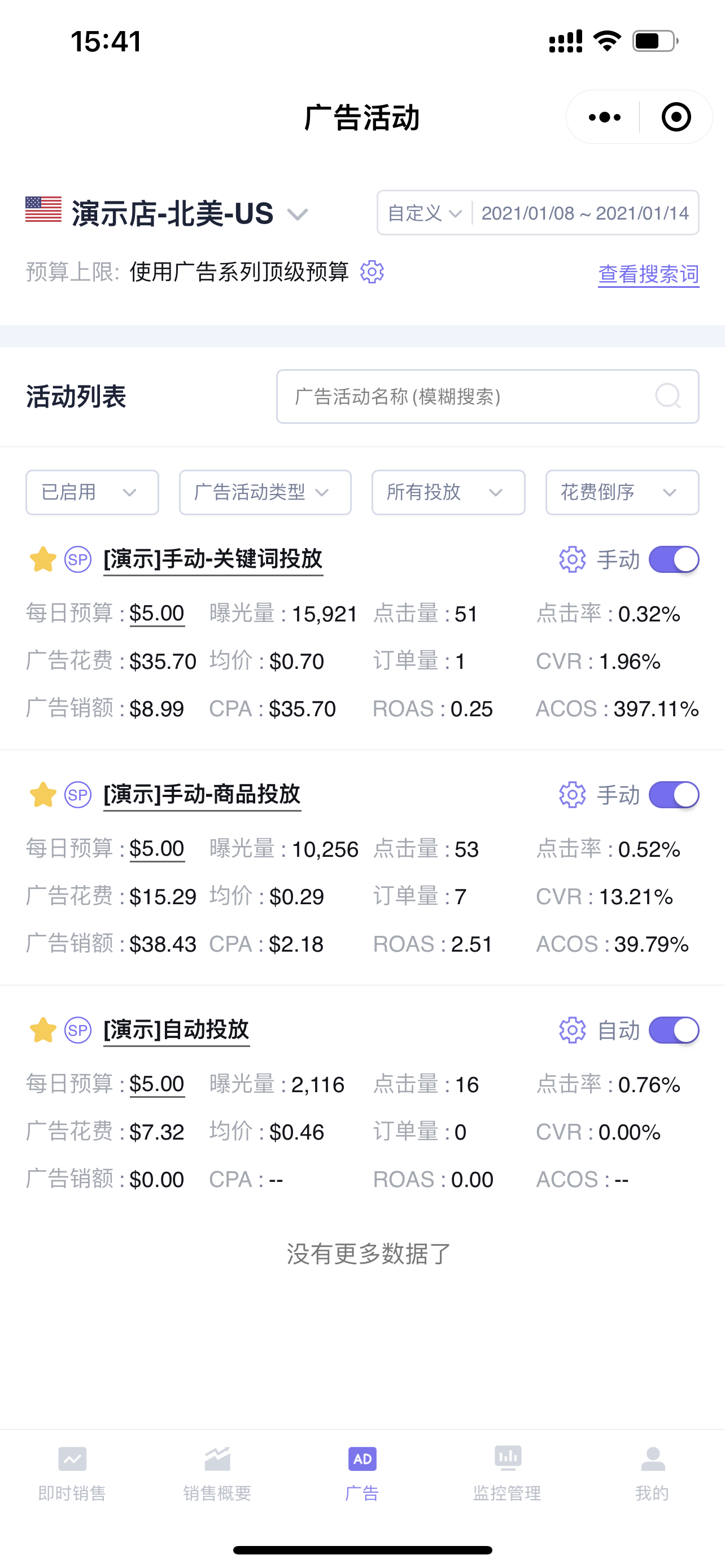This screenshot has width=725, height=1568.
Task: Expand the 演示店-北美-US store selector
Action: pos(167,213)
